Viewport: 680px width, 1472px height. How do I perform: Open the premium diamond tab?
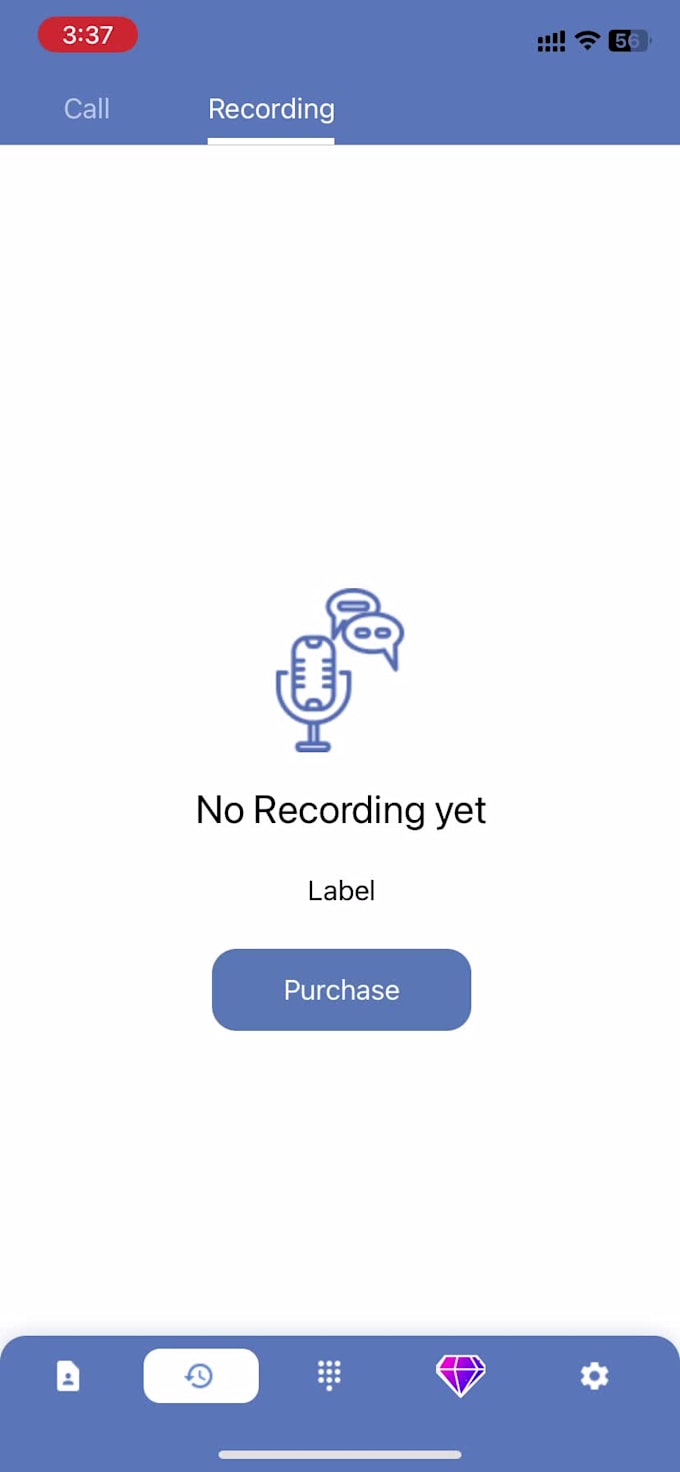461,1375
